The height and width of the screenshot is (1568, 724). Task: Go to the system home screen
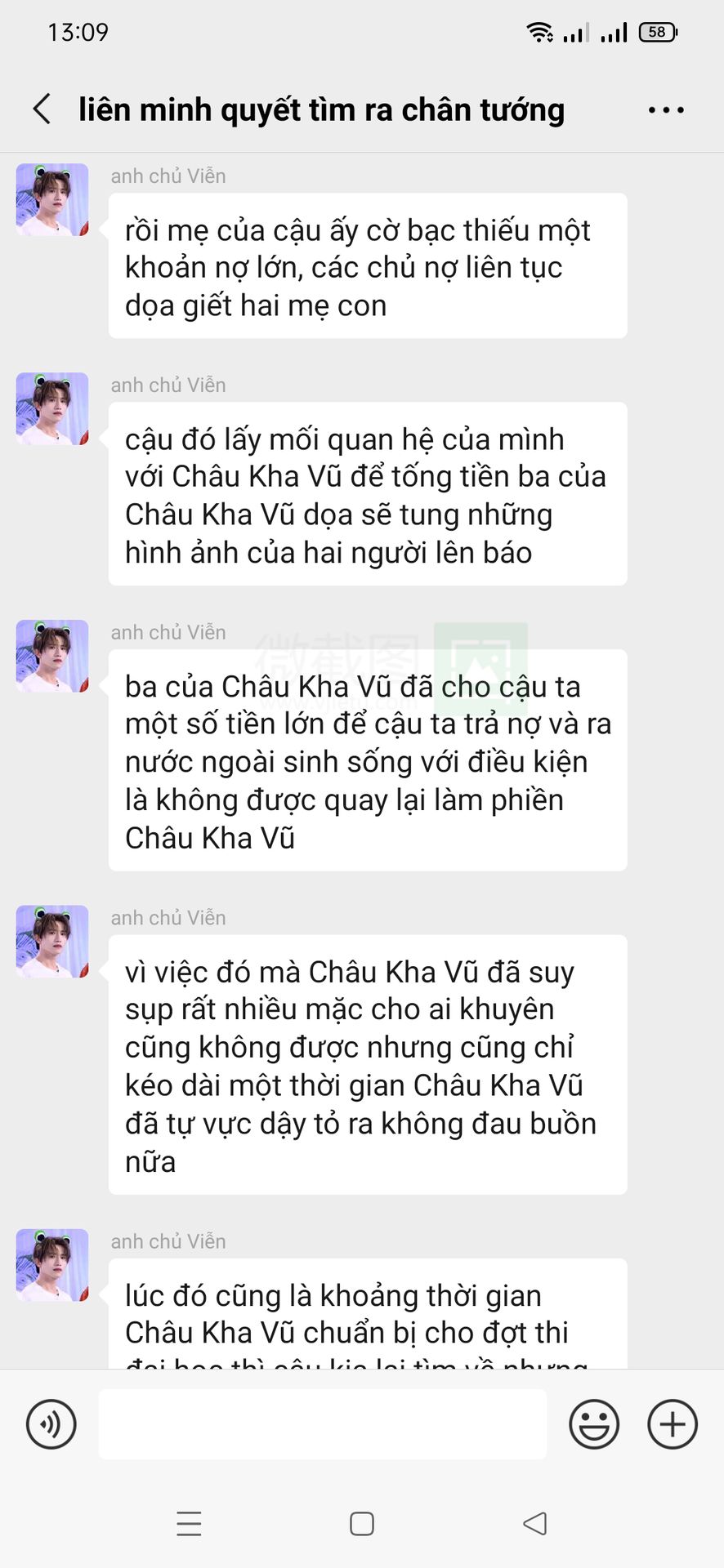pyautogui.click(x=362, y=1524)
